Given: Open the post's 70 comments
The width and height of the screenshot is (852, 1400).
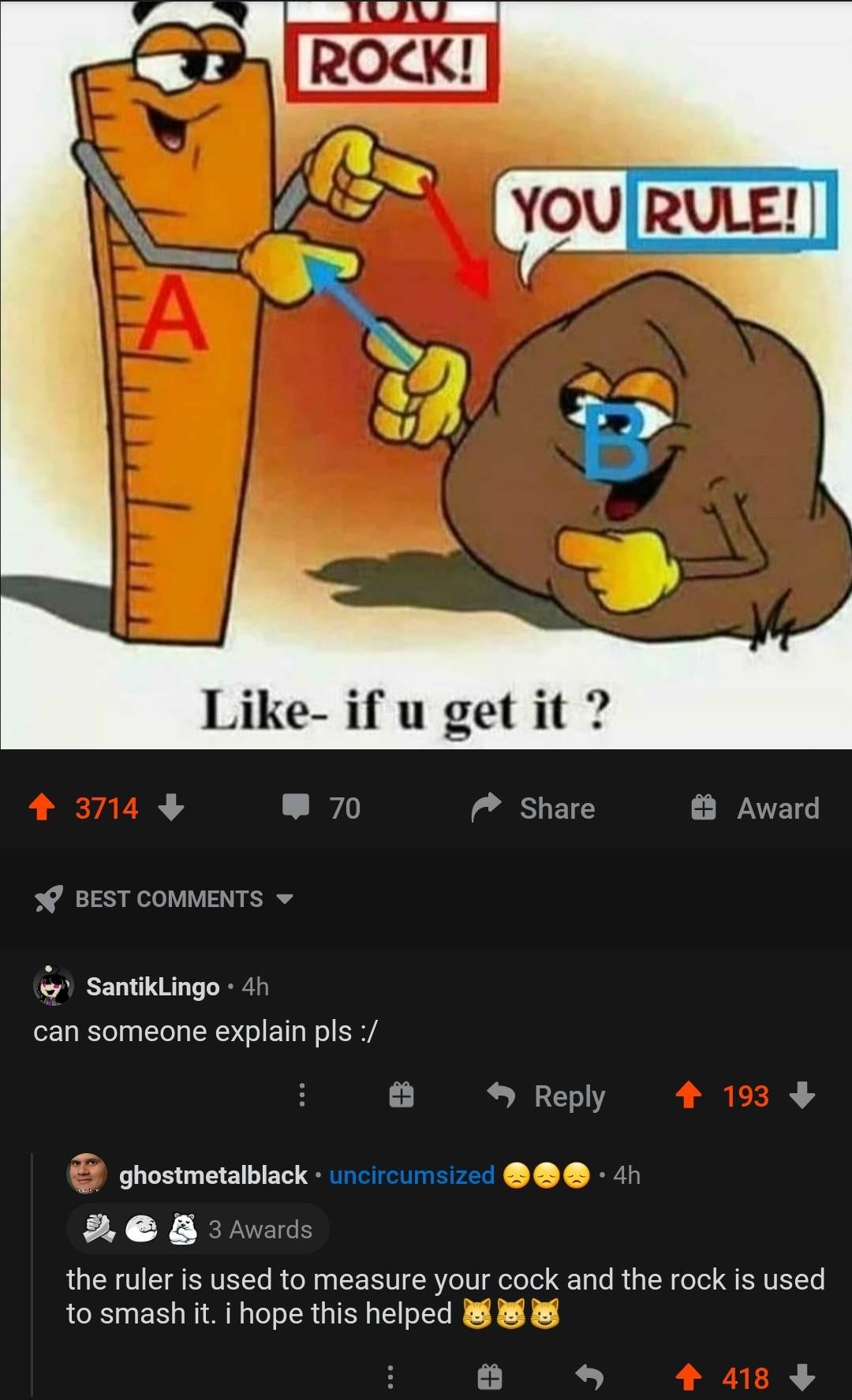Looking at the screenshot, I should (x=322, y=808).
